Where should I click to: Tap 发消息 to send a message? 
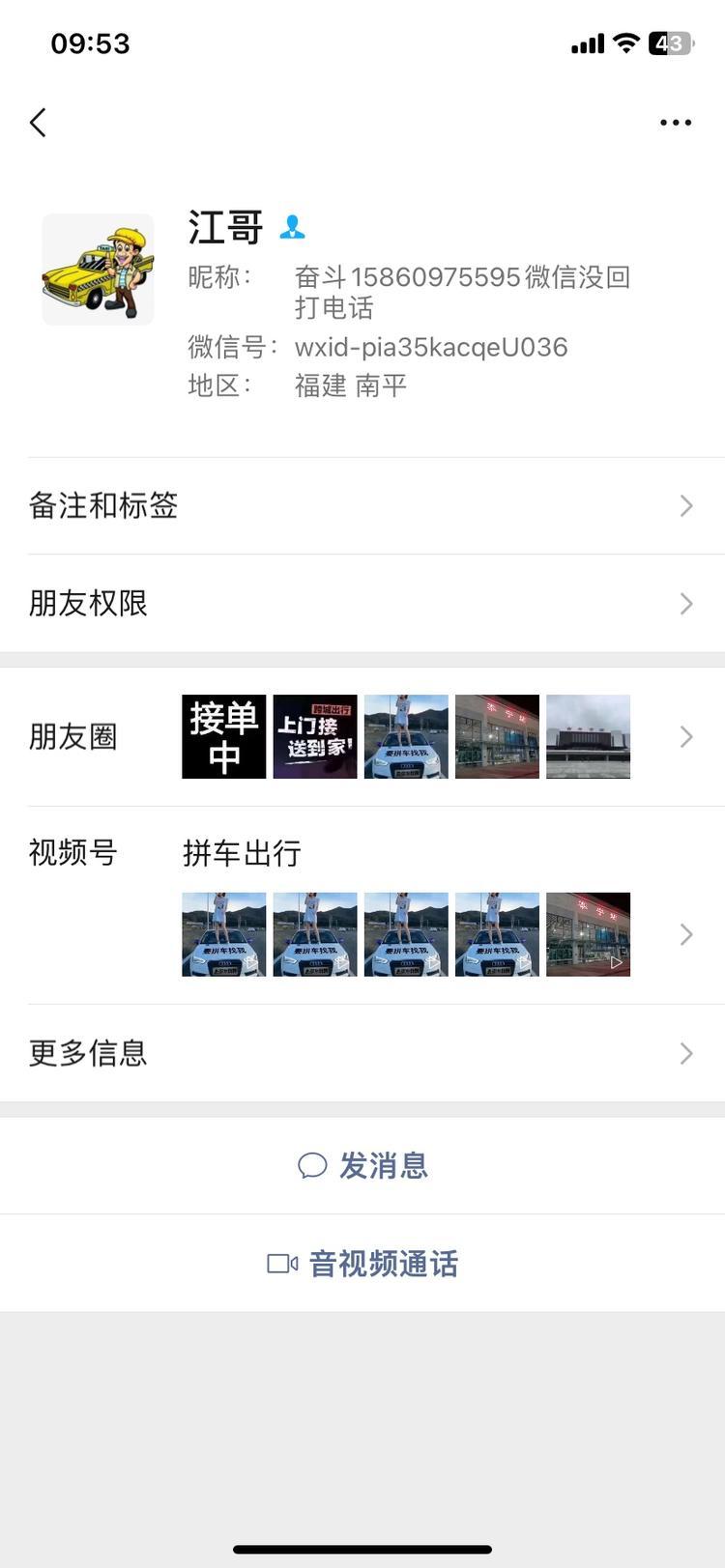(363, 1165)
